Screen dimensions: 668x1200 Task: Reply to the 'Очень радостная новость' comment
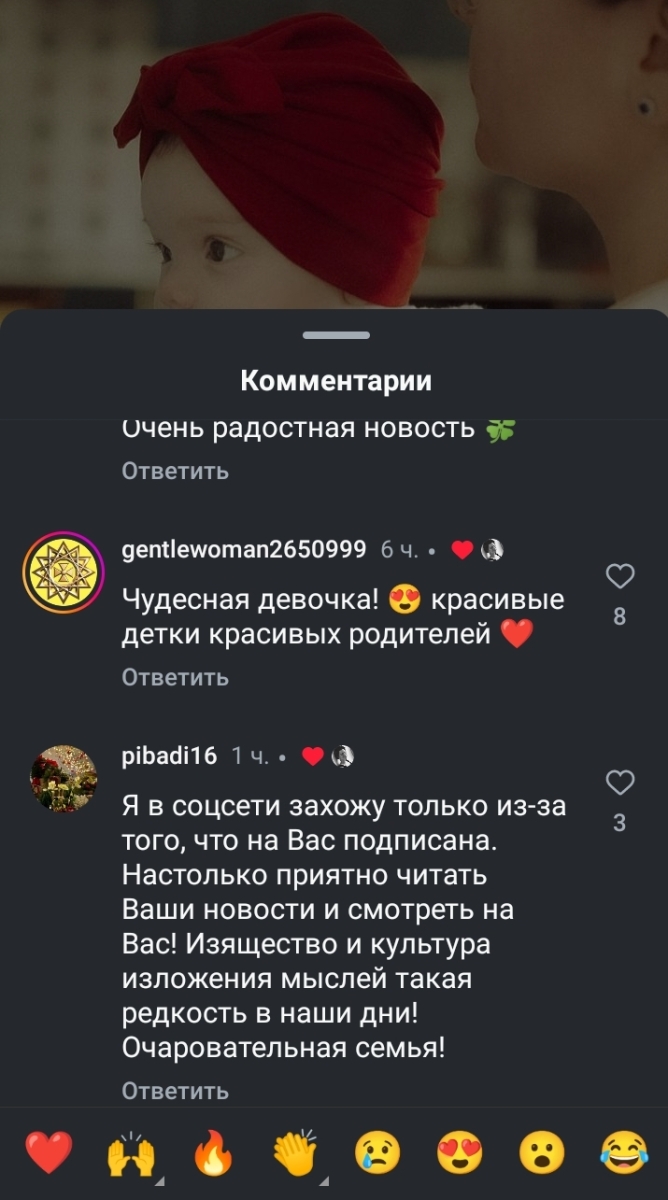[x=175, y=470]
